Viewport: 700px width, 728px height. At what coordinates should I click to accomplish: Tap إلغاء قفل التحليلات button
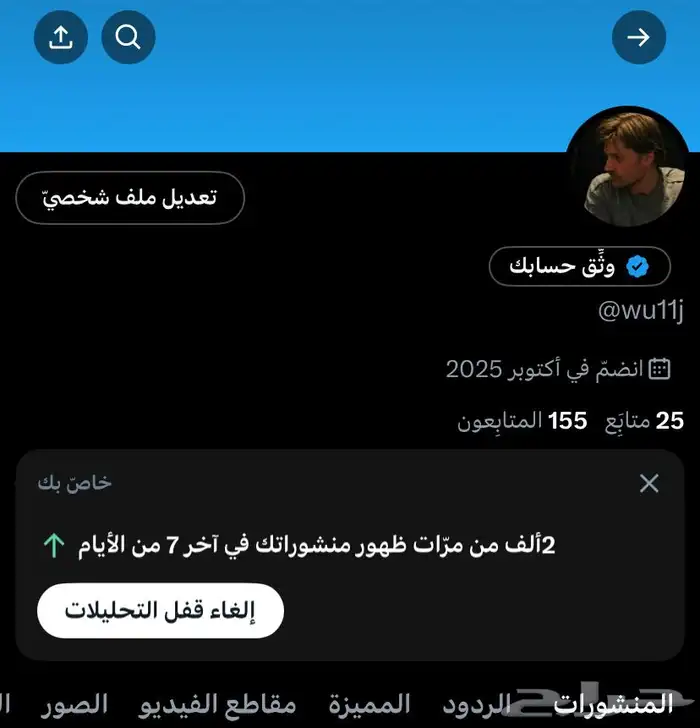[x=160, y=610]
